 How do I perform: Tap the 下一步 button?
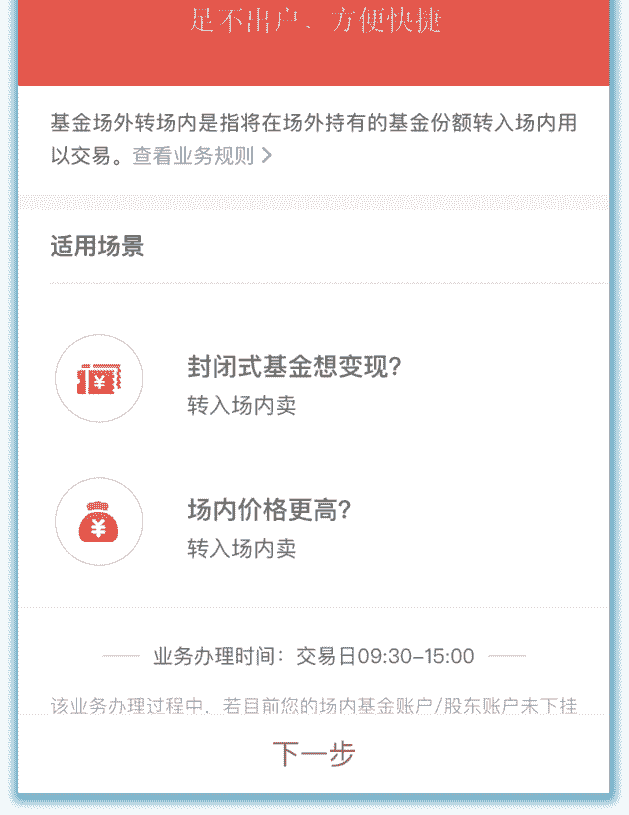coord(314,754)
